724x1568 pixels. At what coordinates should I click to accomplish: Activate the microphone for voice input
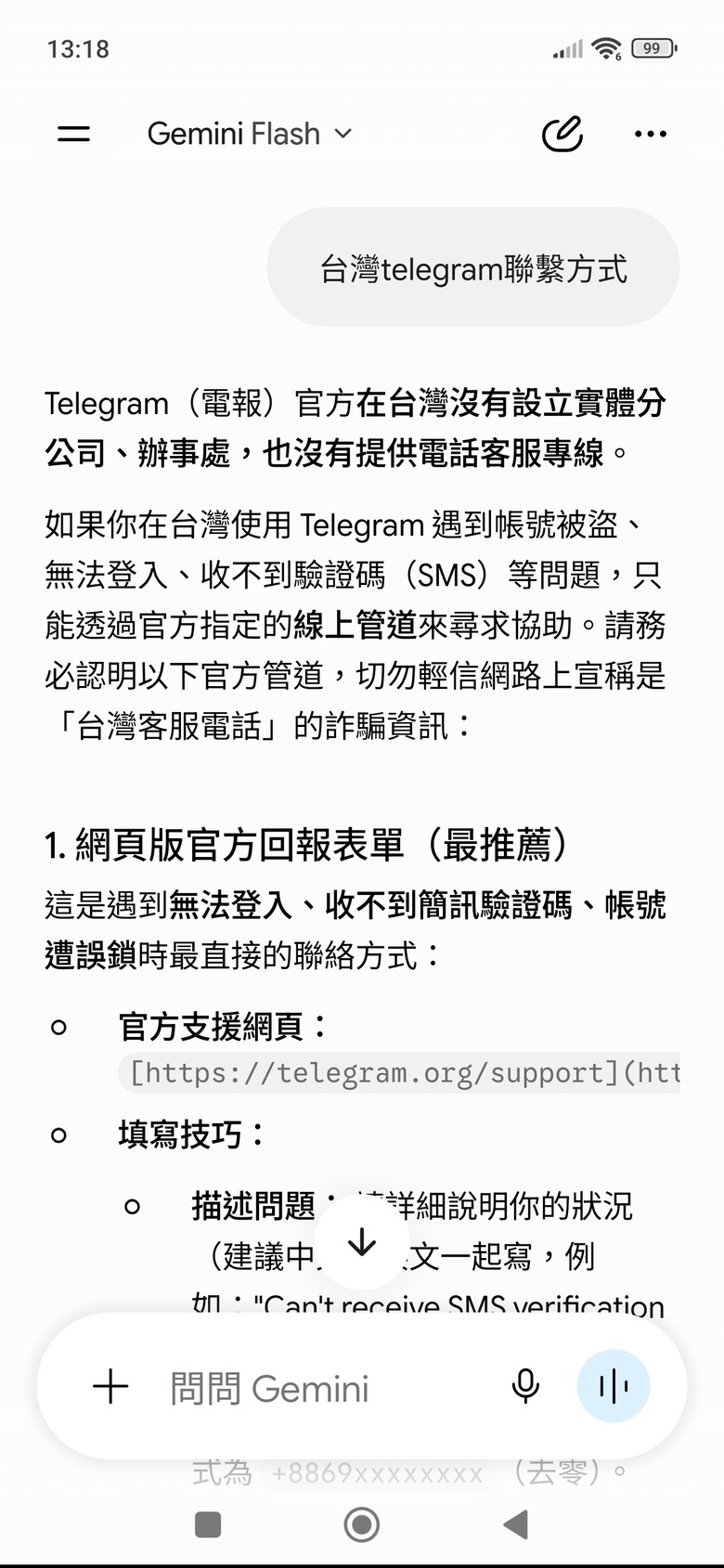click(x=525, y=1386)
